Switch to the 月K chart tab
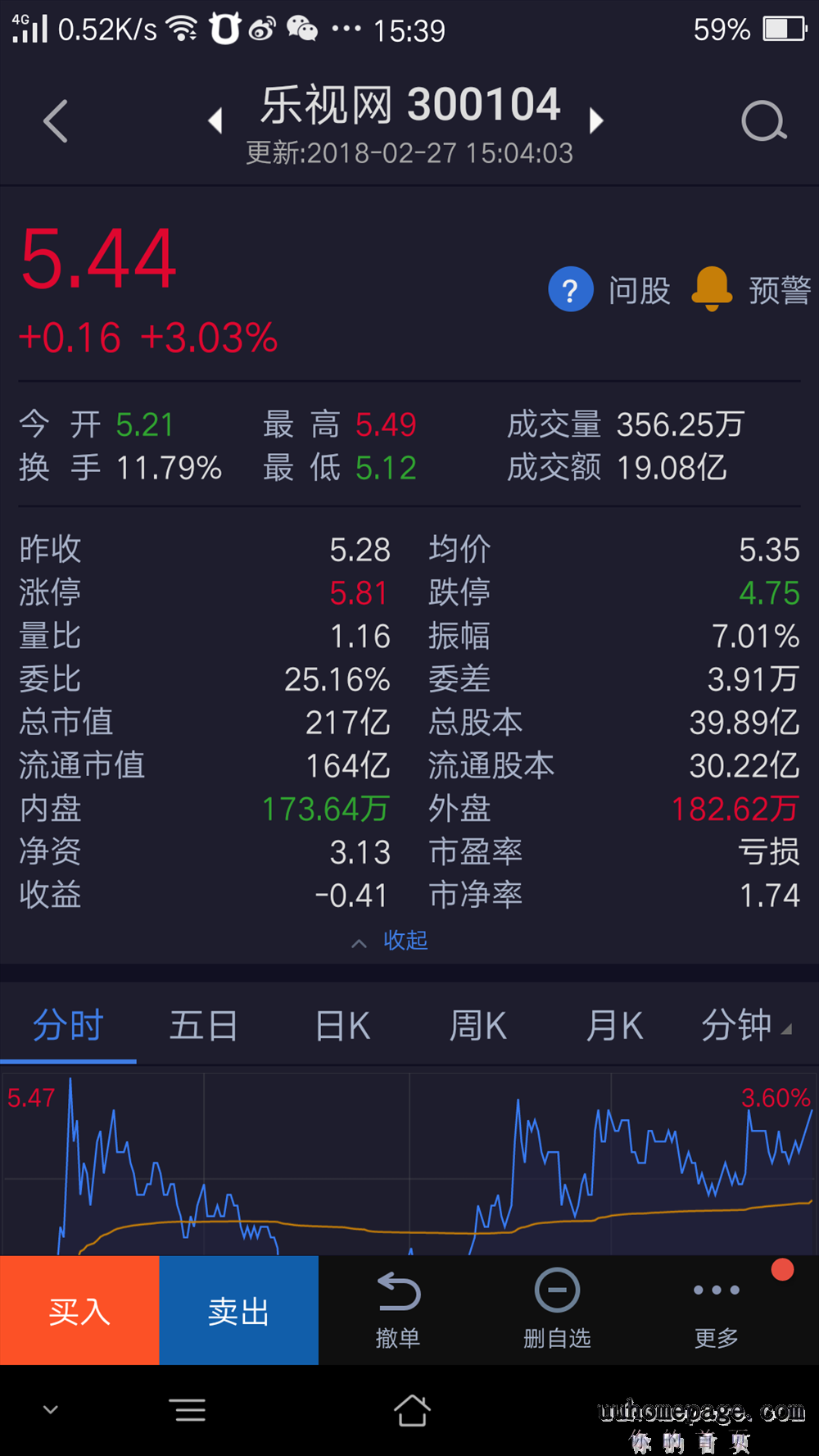This screenshot has width=819, height=1456. (x=614, y=1026)
